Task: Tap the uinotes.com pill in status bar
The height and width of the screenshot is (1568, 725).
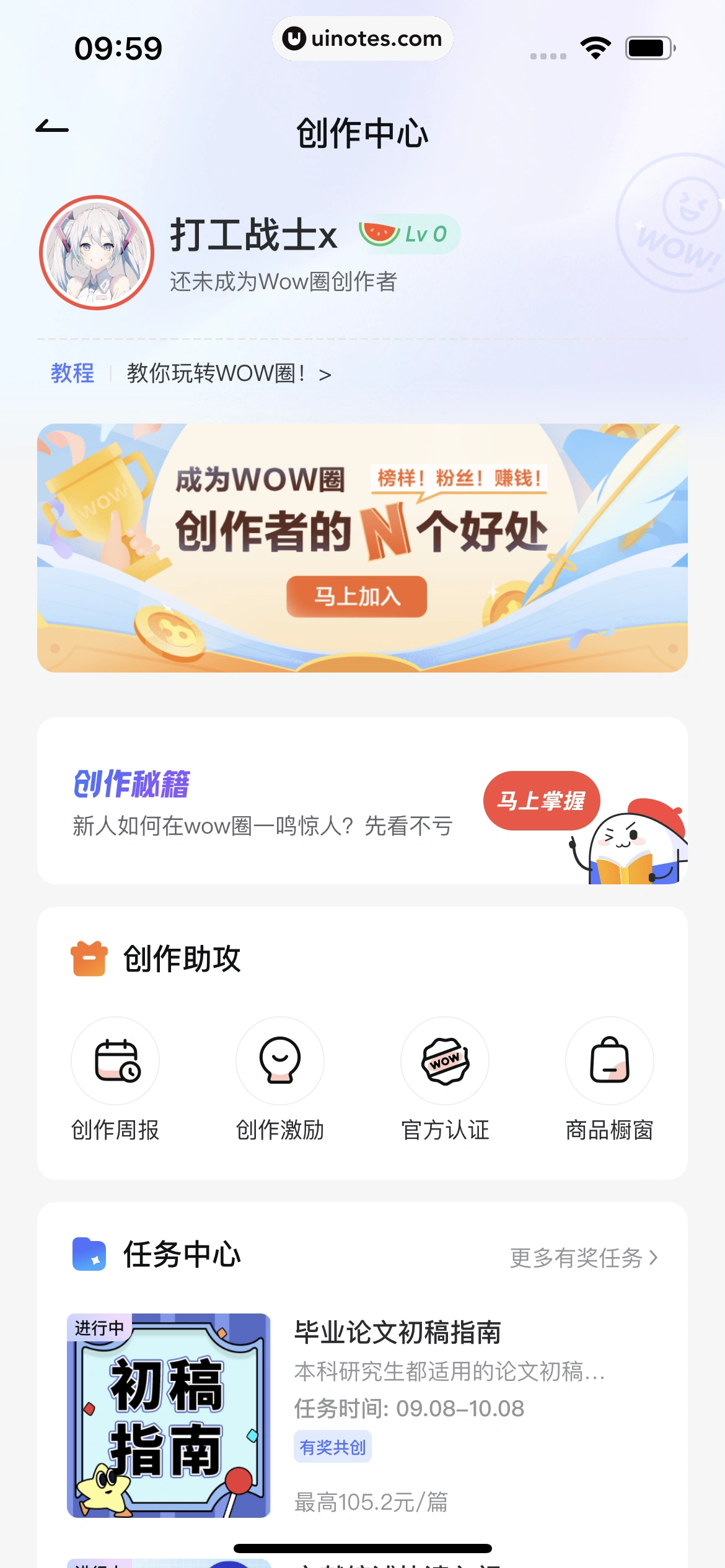Action: 362,38
